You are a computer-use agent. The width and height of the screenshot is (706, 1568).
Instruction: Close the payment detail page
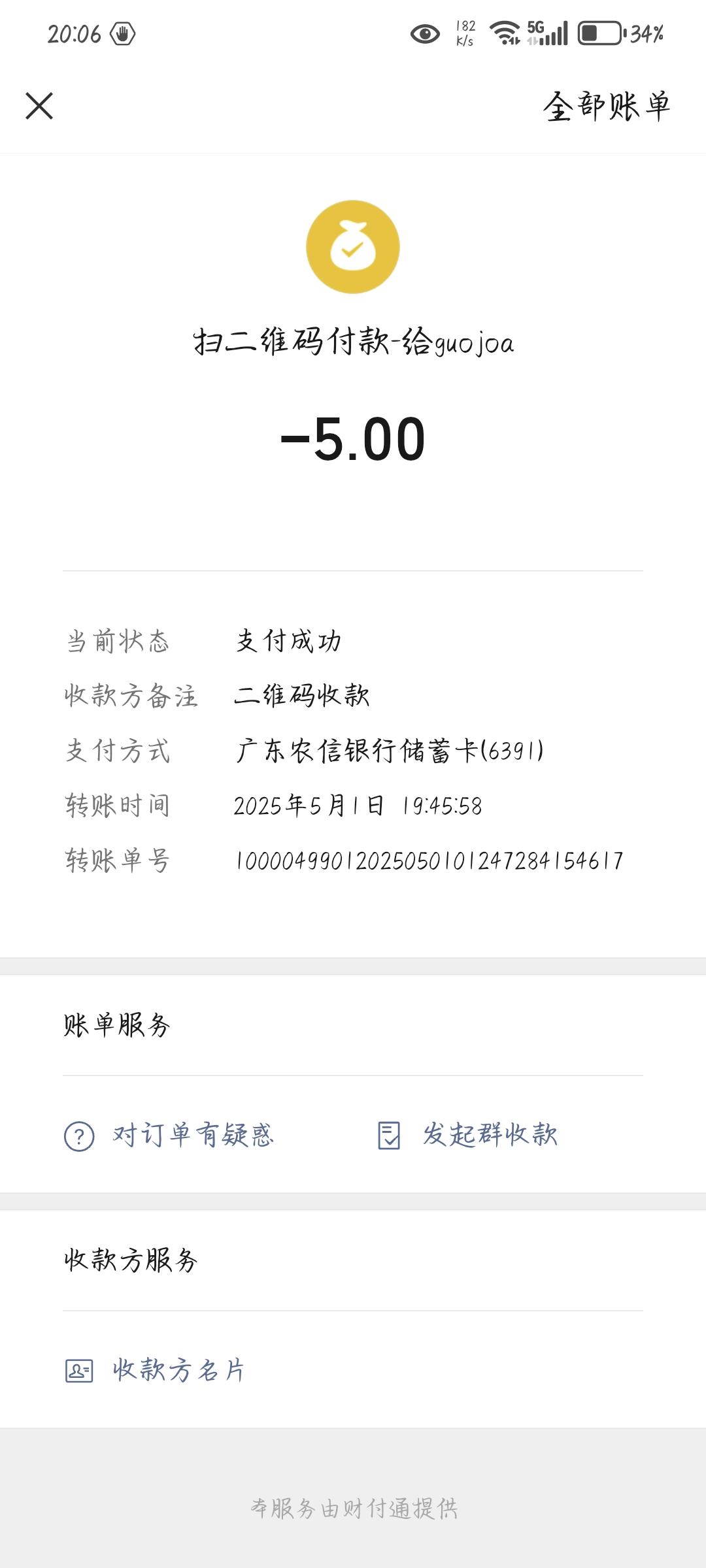(39, 106)
